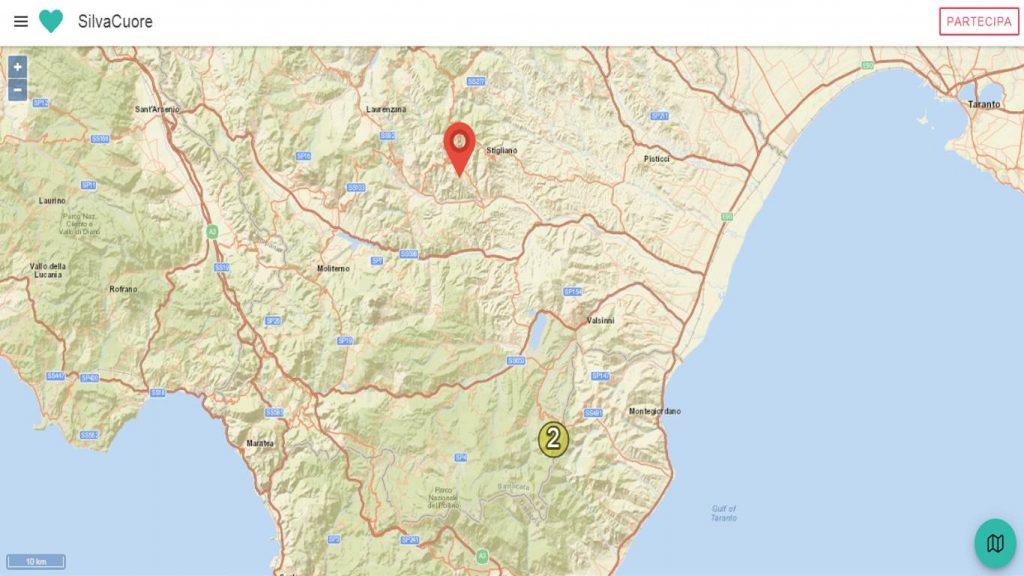
Task: Zoom out of the map
Action: (18, 90)
